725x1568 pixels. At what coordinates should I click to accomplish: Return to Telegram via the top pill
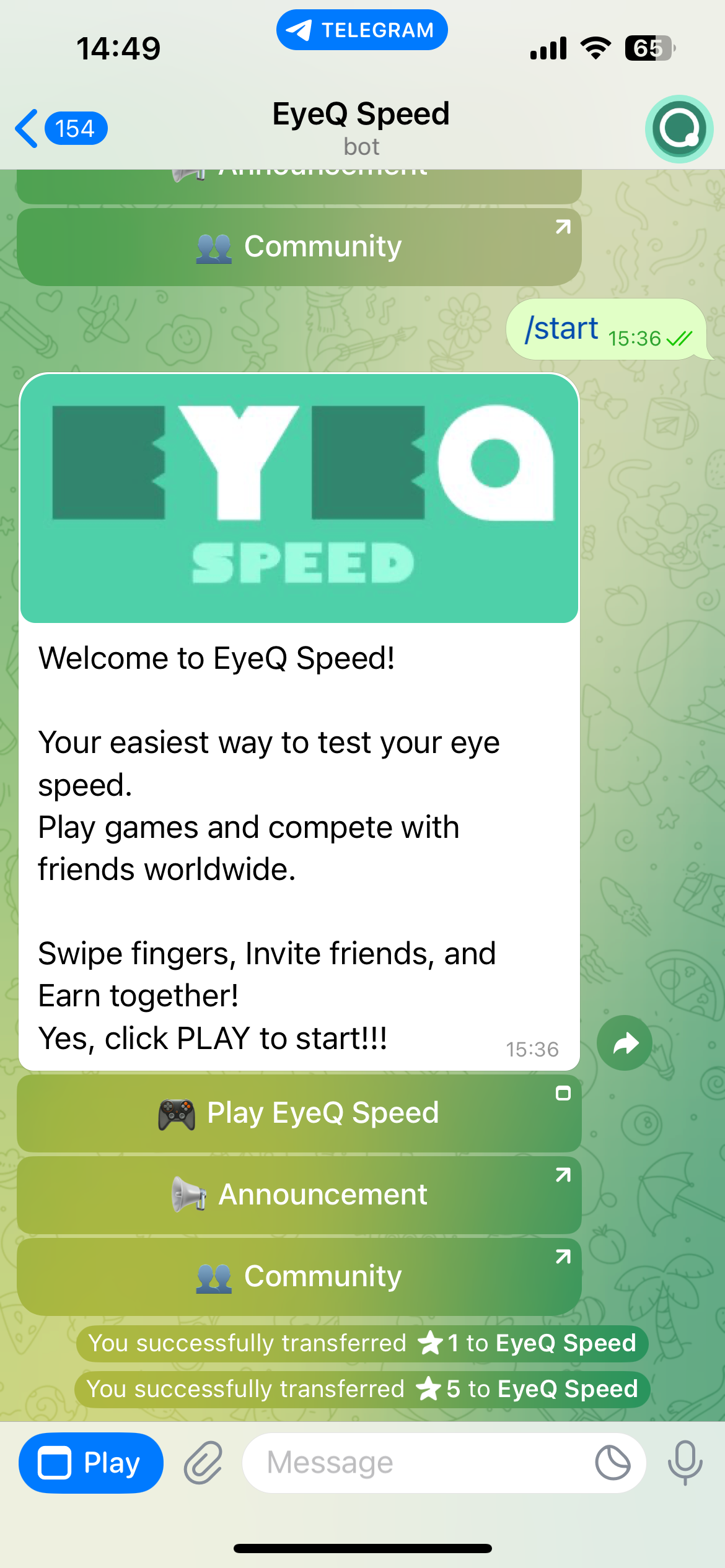(x=362, y=30)
